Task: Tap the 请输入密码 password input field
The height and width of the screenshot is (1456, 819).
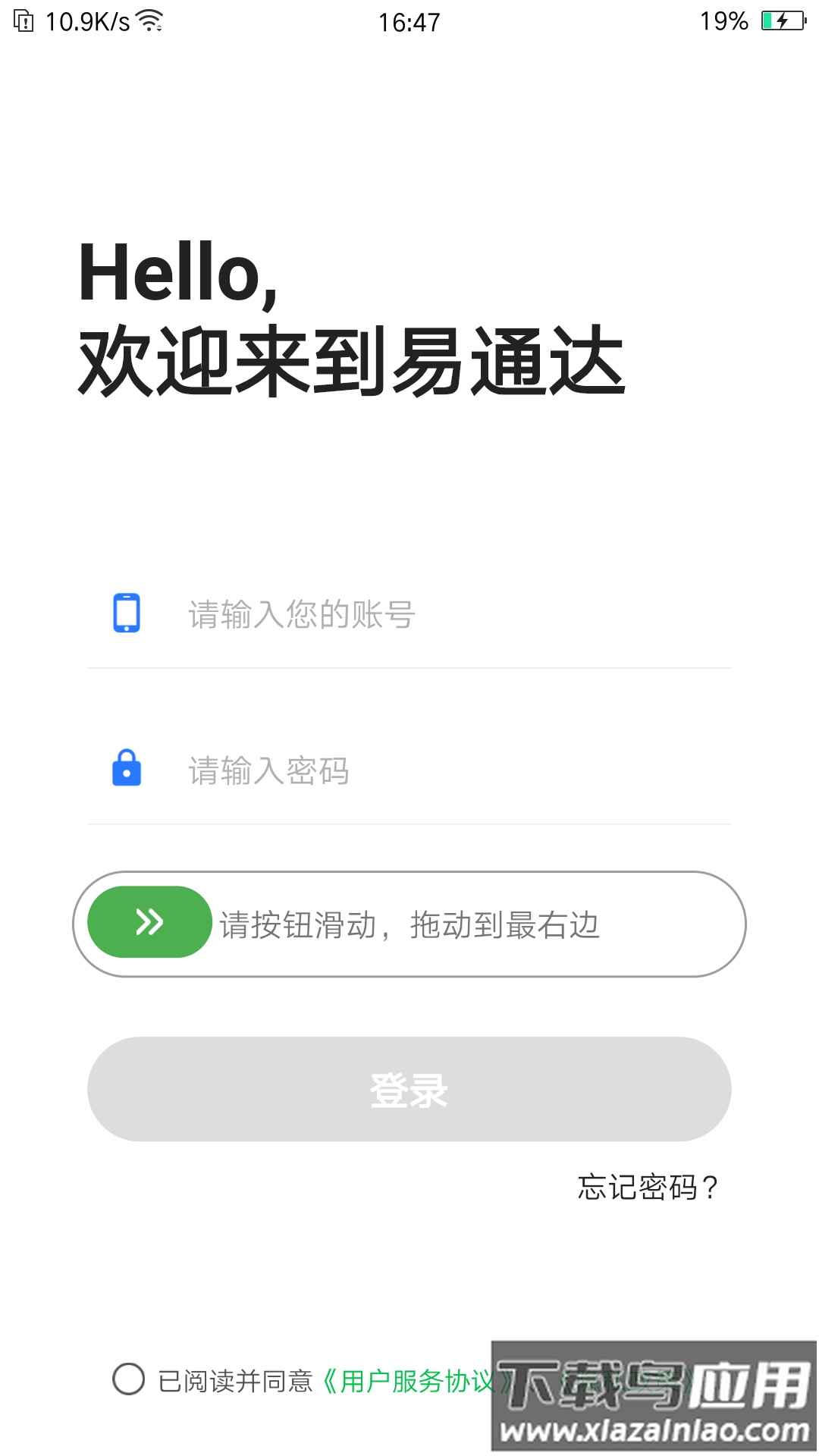Action: pos(379,772)
